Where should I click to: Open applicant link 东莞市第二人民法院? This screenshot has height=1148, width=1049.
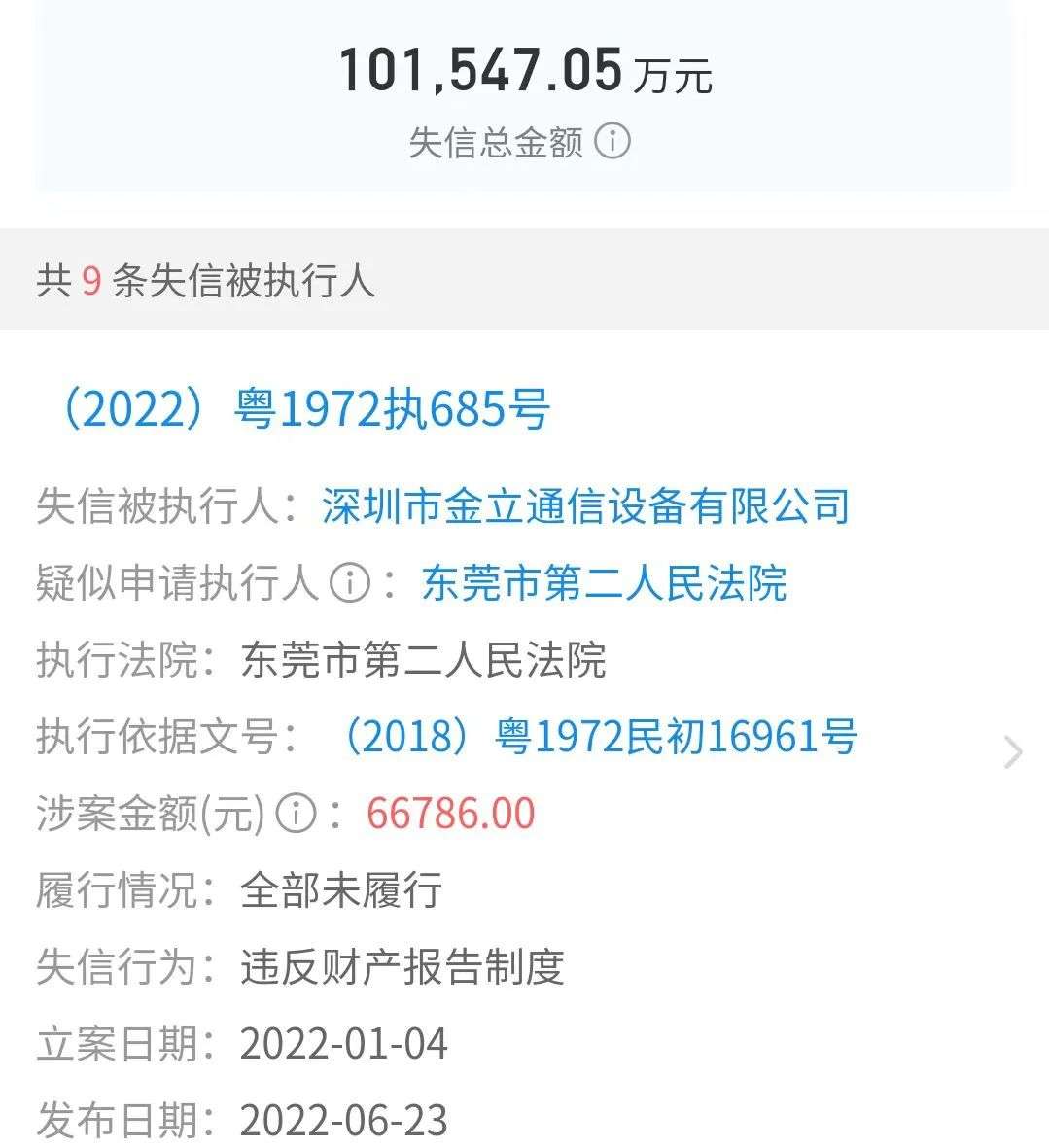[x=604, y=583]
